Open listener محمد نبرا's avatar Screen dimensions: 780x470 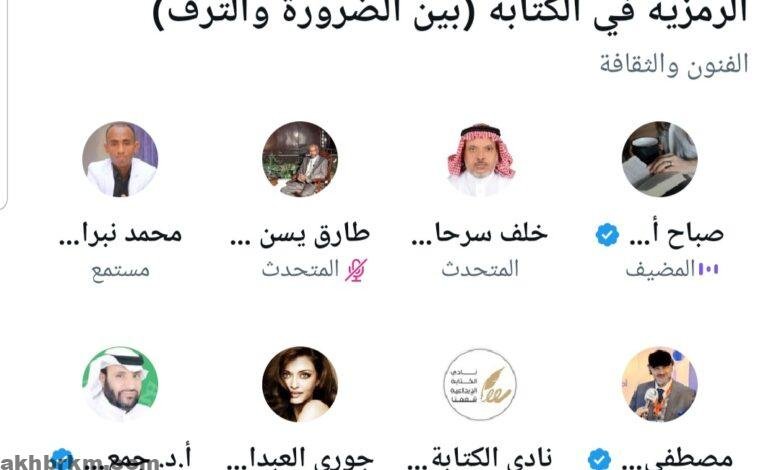point(120,160)
